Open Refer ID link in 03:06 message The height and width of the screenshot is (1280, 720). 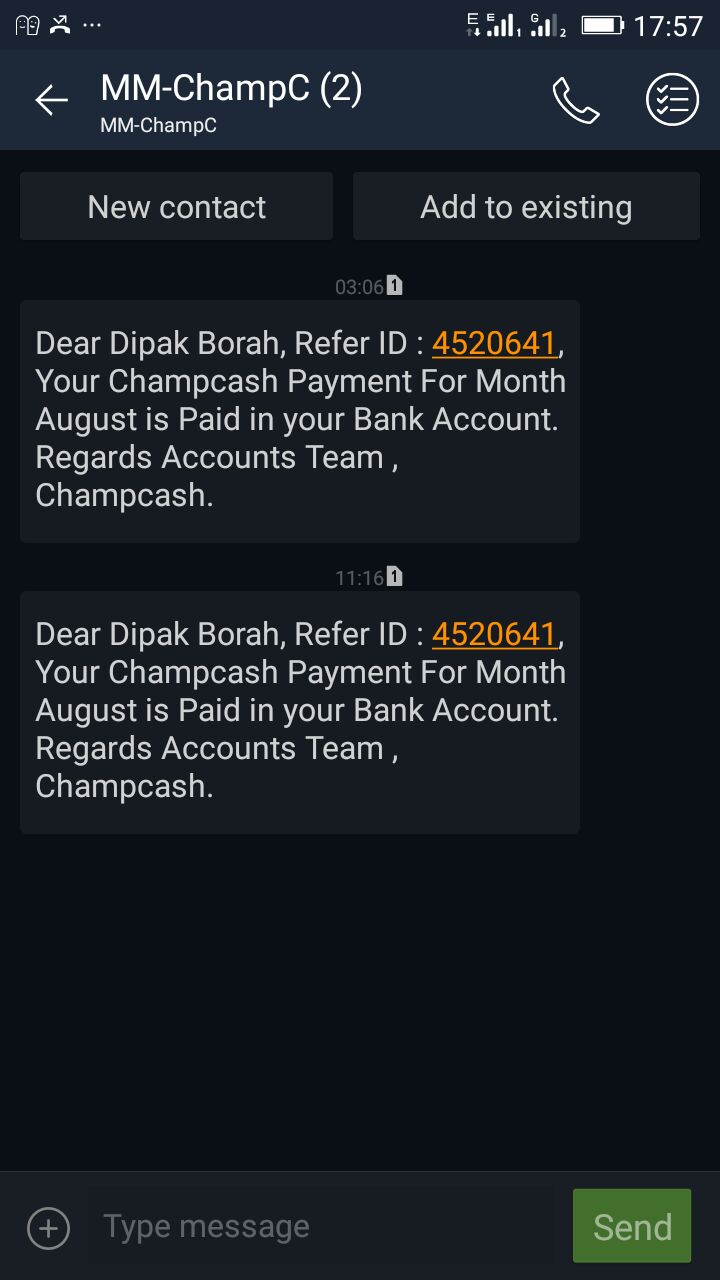(494, 343)
